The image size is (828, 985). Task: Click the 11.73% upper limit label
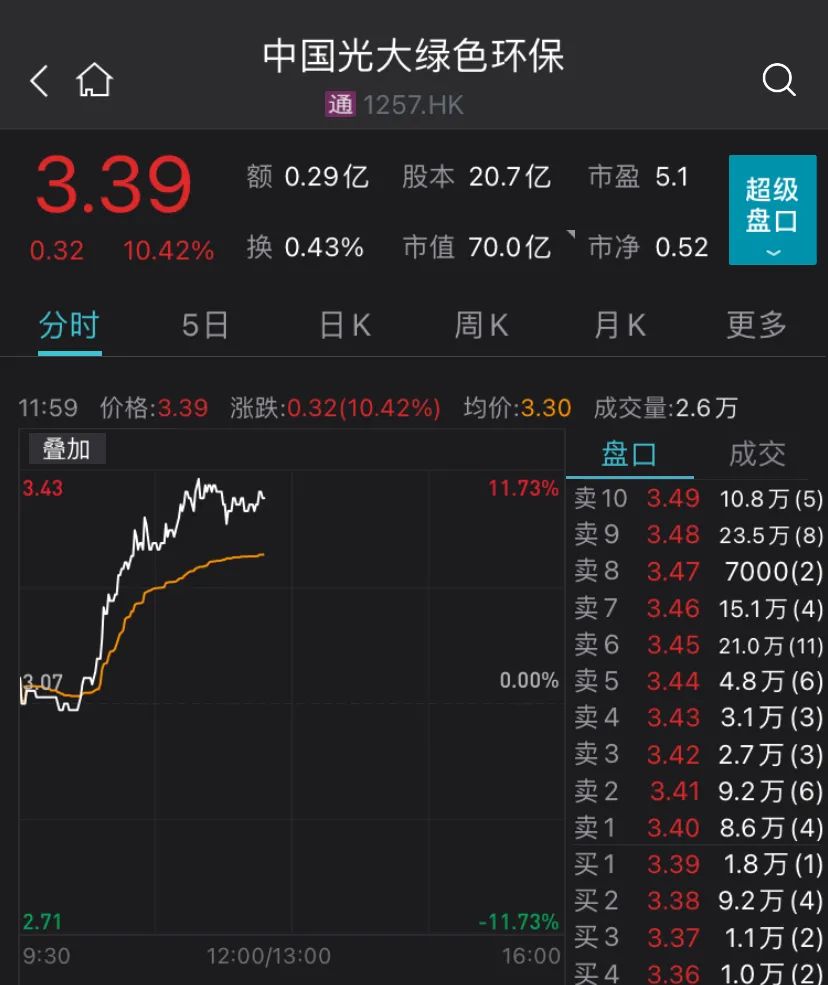522,489
